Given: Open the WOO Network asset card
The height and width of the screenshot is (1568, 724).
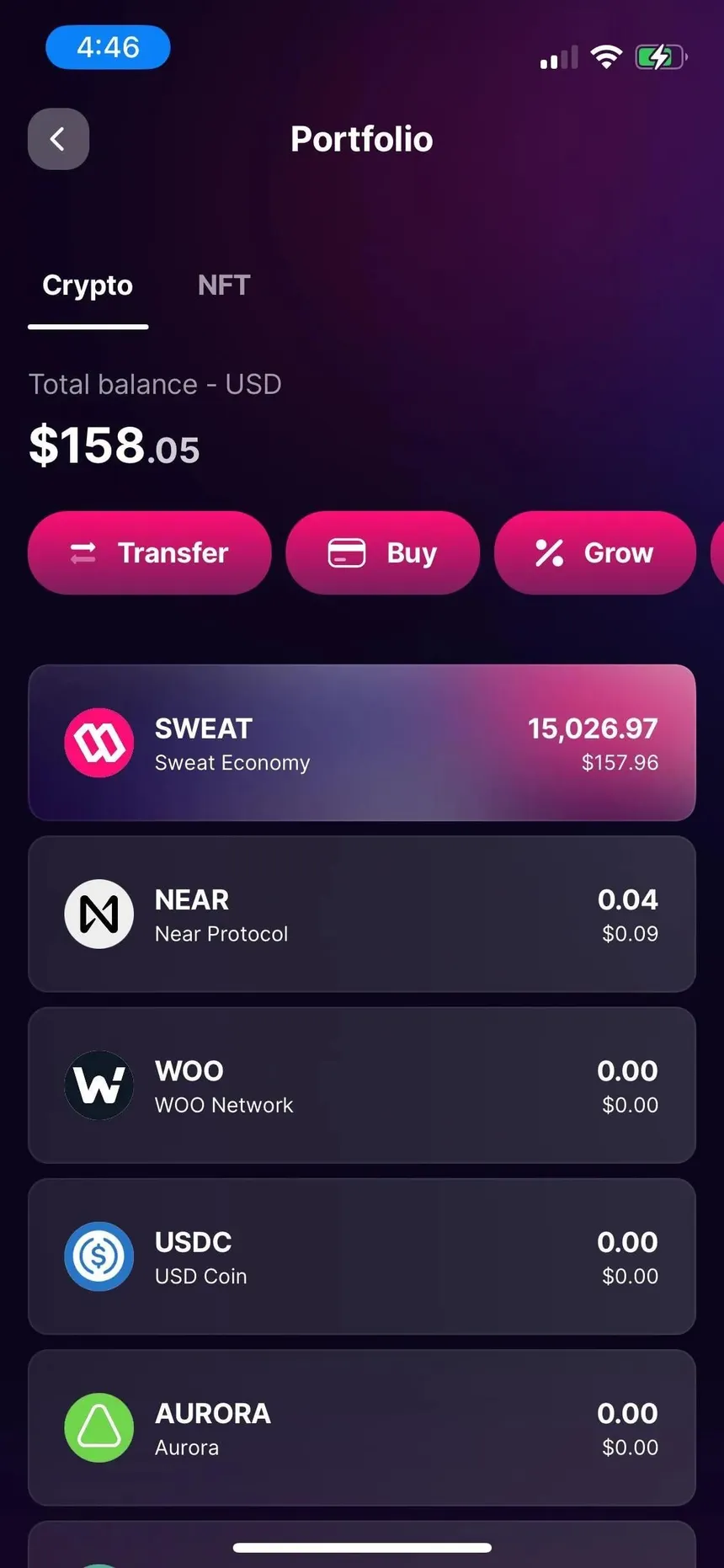Looking at the screenshot, I should [362, 1085].
